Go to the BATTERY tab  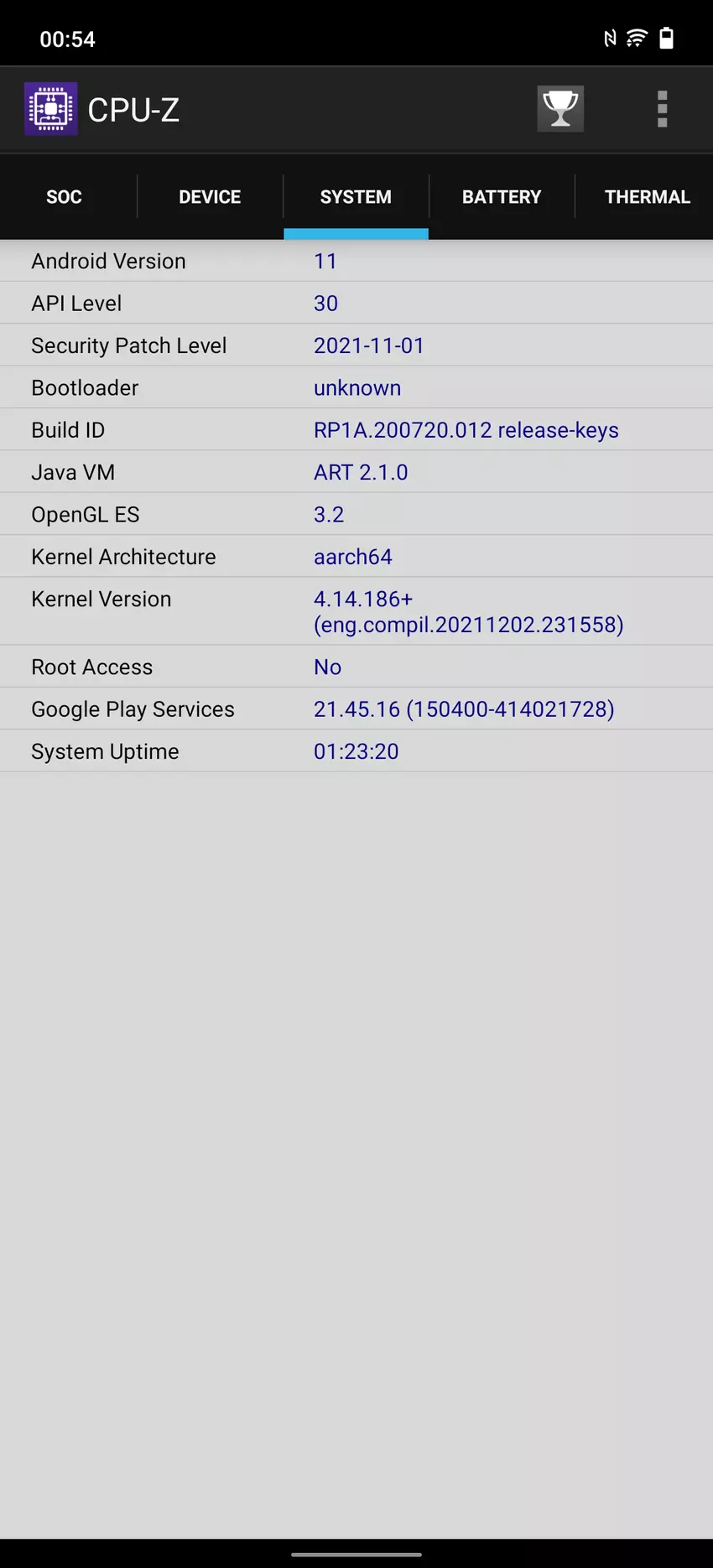pyautogui.click(x=502, y=197)
